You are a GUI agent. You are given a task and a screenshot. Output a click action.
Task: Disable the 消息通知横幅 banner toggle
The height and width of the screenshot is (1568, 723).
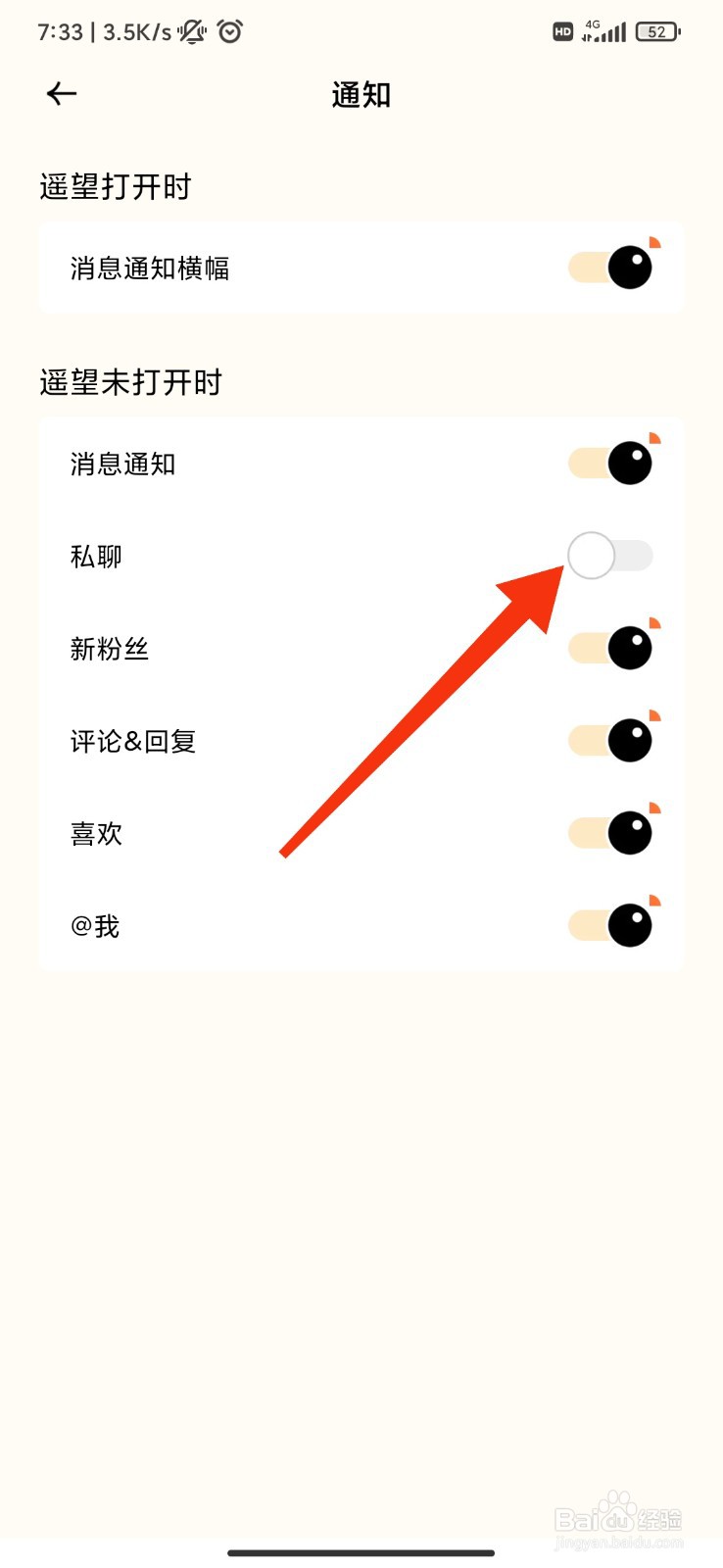tap(609, 267)
